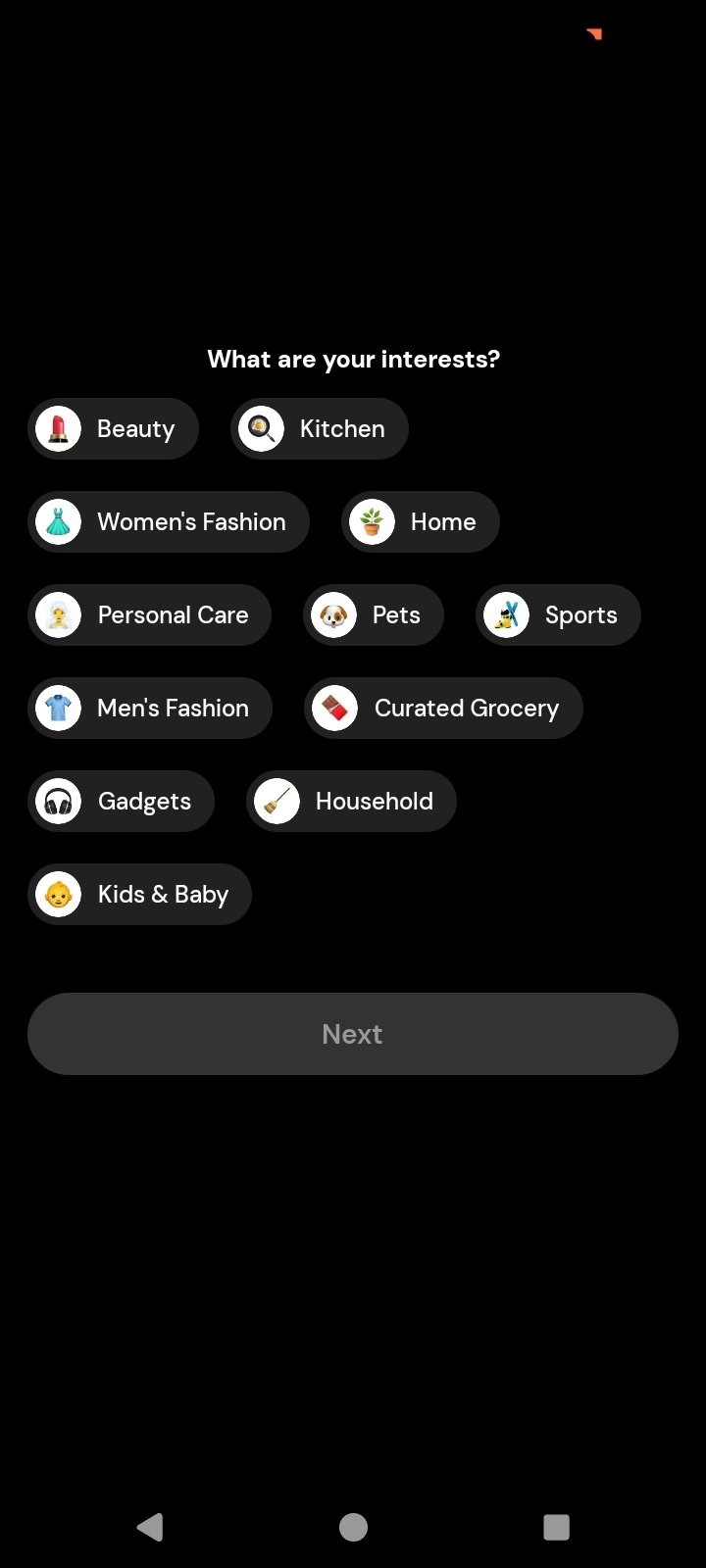Select the Beauty interest chip
The width and height of the screenshot is (706, 1568).
[114, 429]
